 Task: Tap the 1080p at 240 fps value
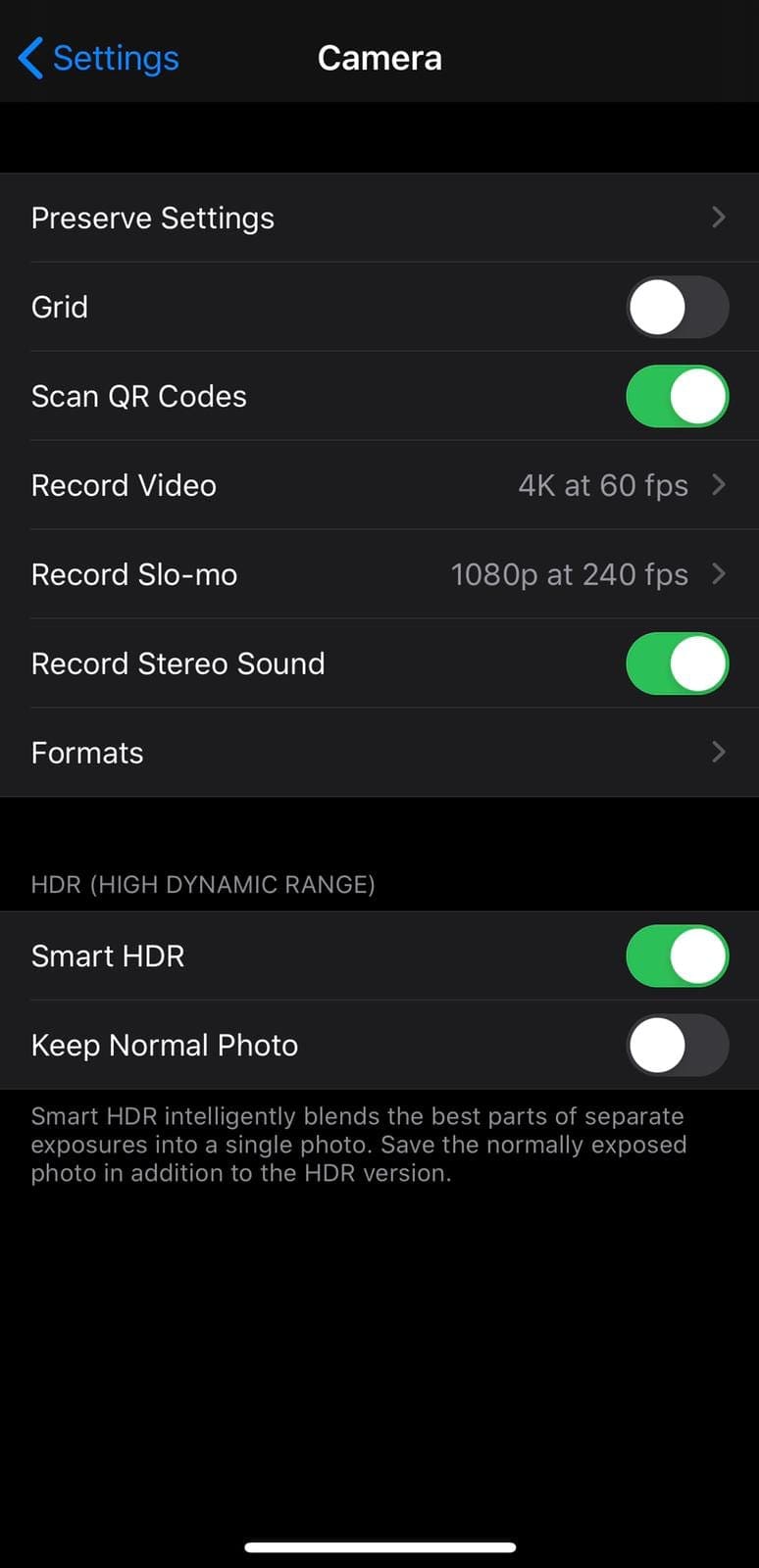click(570, 574)
